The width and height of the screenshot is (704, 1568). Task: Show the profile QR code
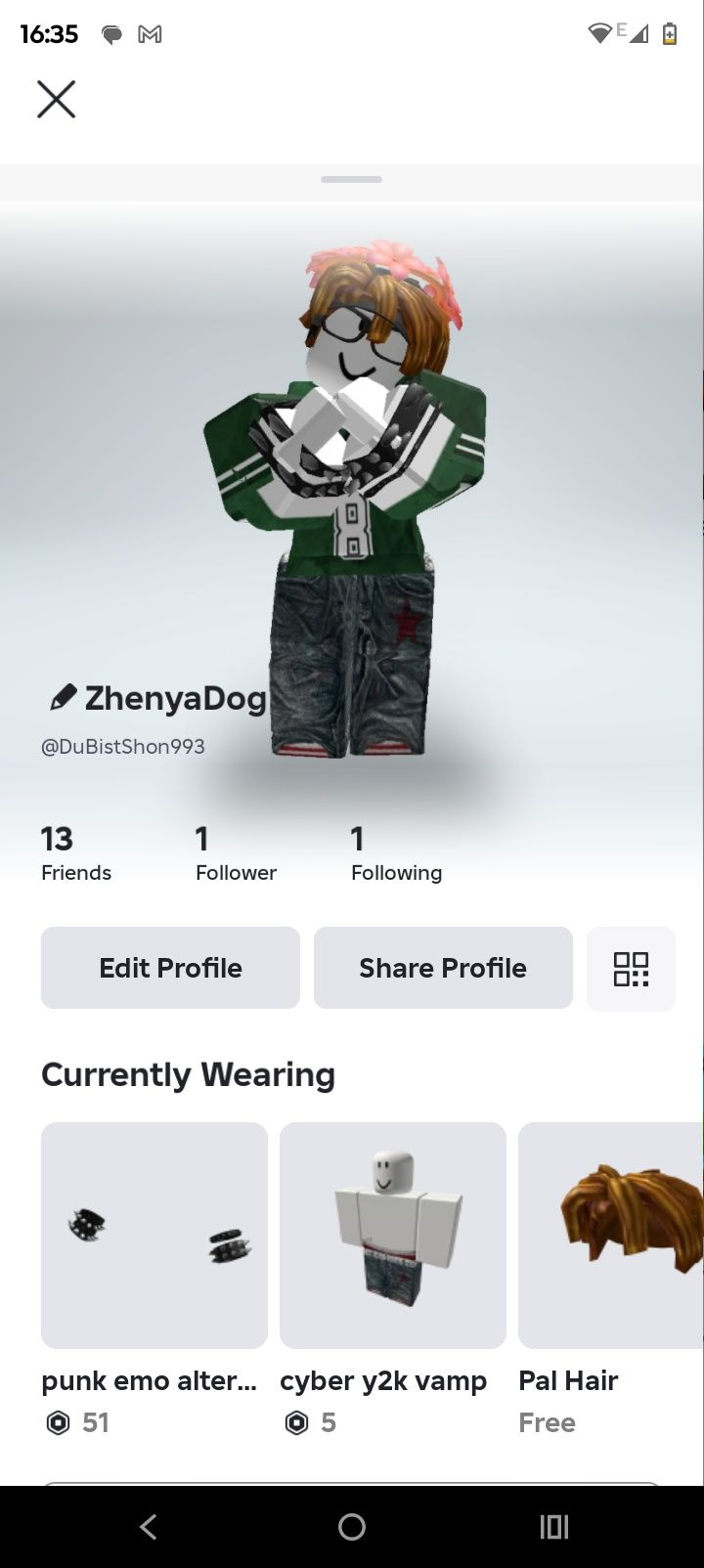click(631, 969)
